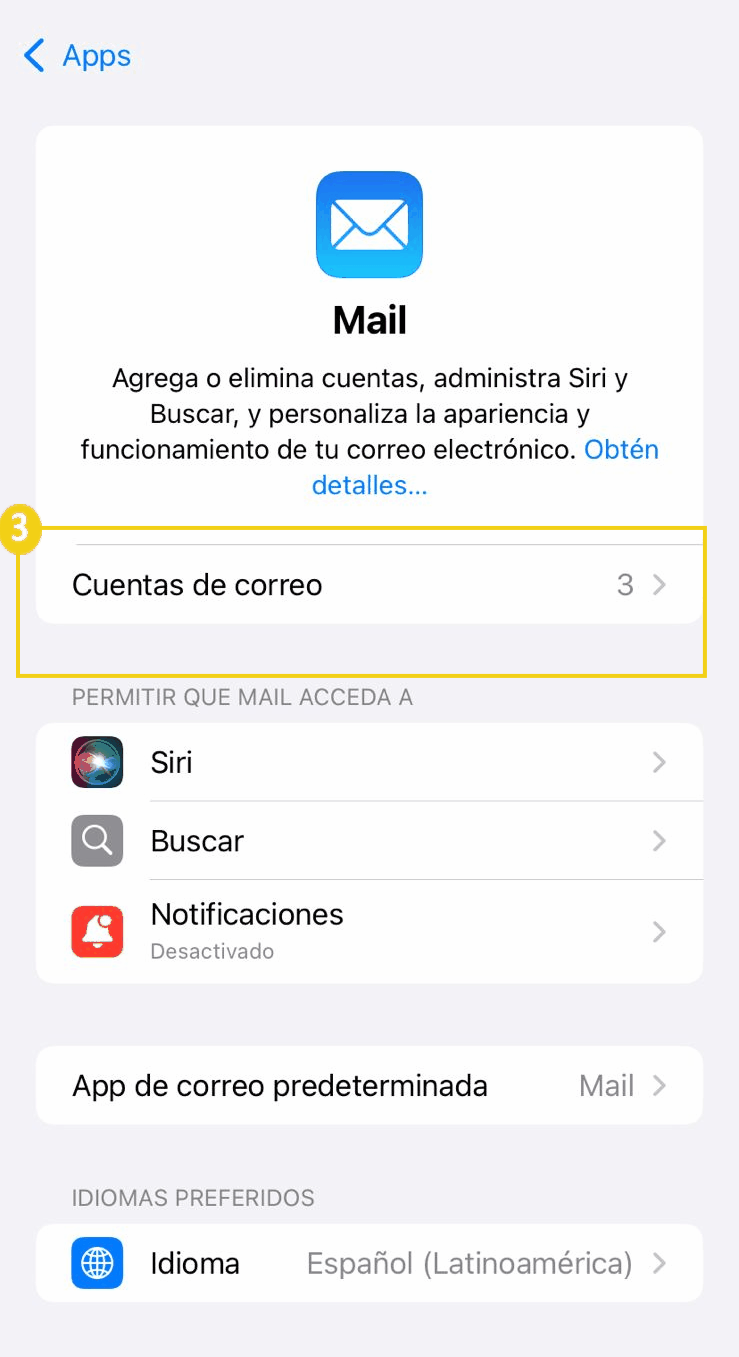Open Buscar access settings
Screen dimensions: 739x1357
369,841
